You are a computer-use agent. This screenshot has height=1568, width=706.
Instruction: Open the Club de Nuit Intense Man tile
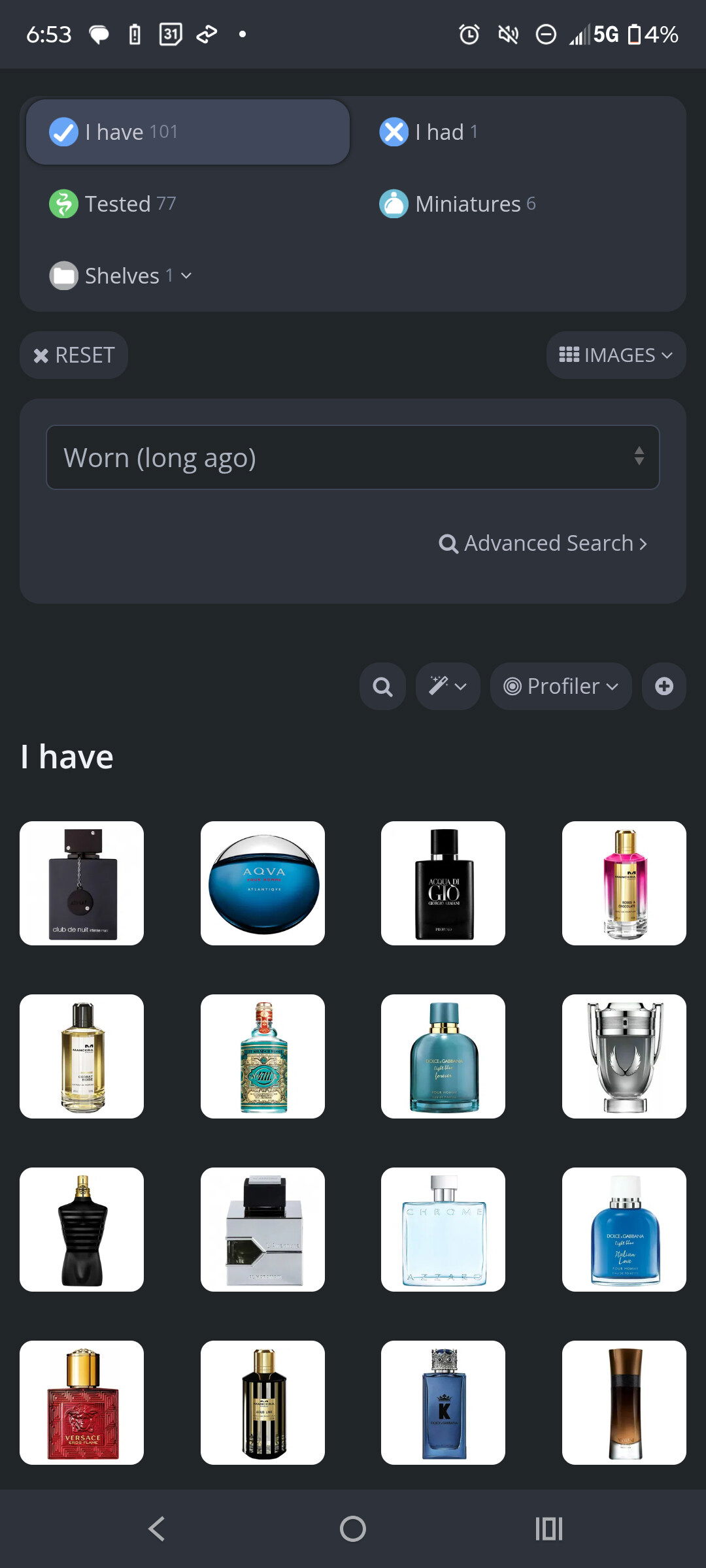[x=82, y=883]
